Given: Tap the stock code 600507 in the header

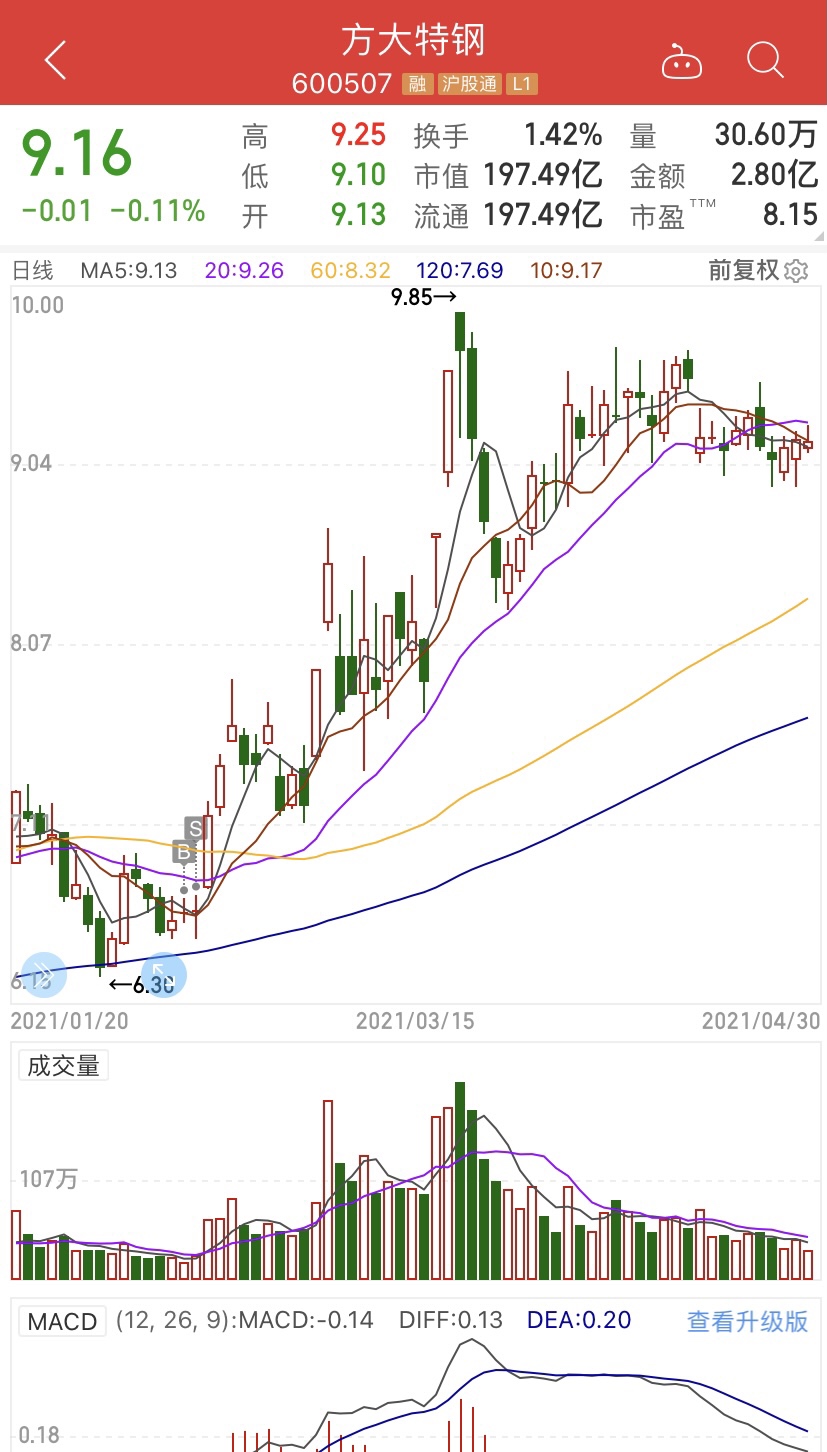Looking at the screenshot, I should [x=344, y=84].
